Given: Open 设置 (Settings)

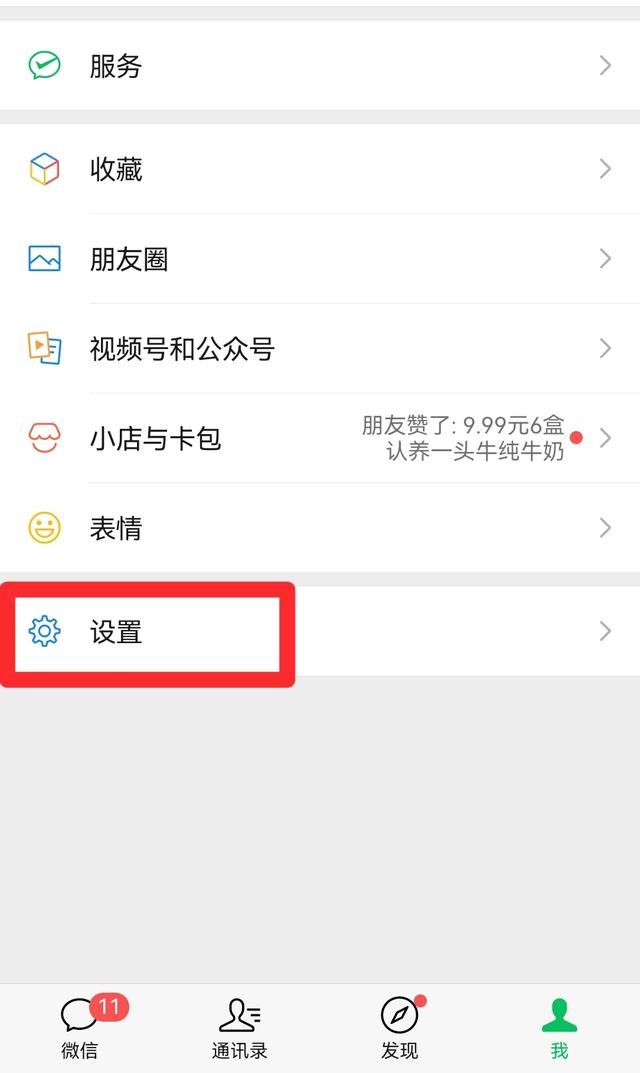Looking at the screenshot, I should [x=320, y=632].
